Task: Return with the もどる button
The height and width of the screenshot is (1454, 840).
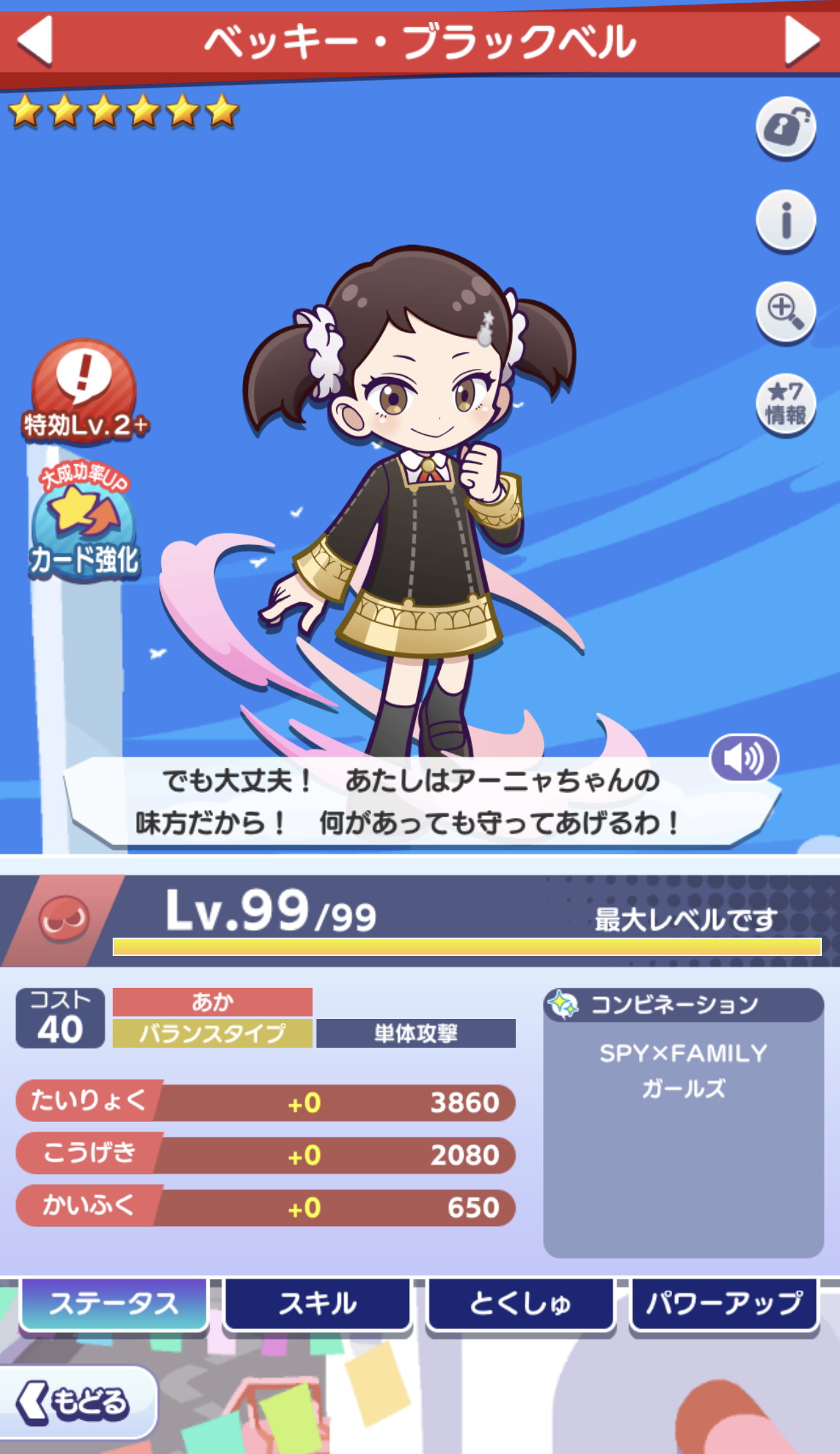Action: 77,1401
